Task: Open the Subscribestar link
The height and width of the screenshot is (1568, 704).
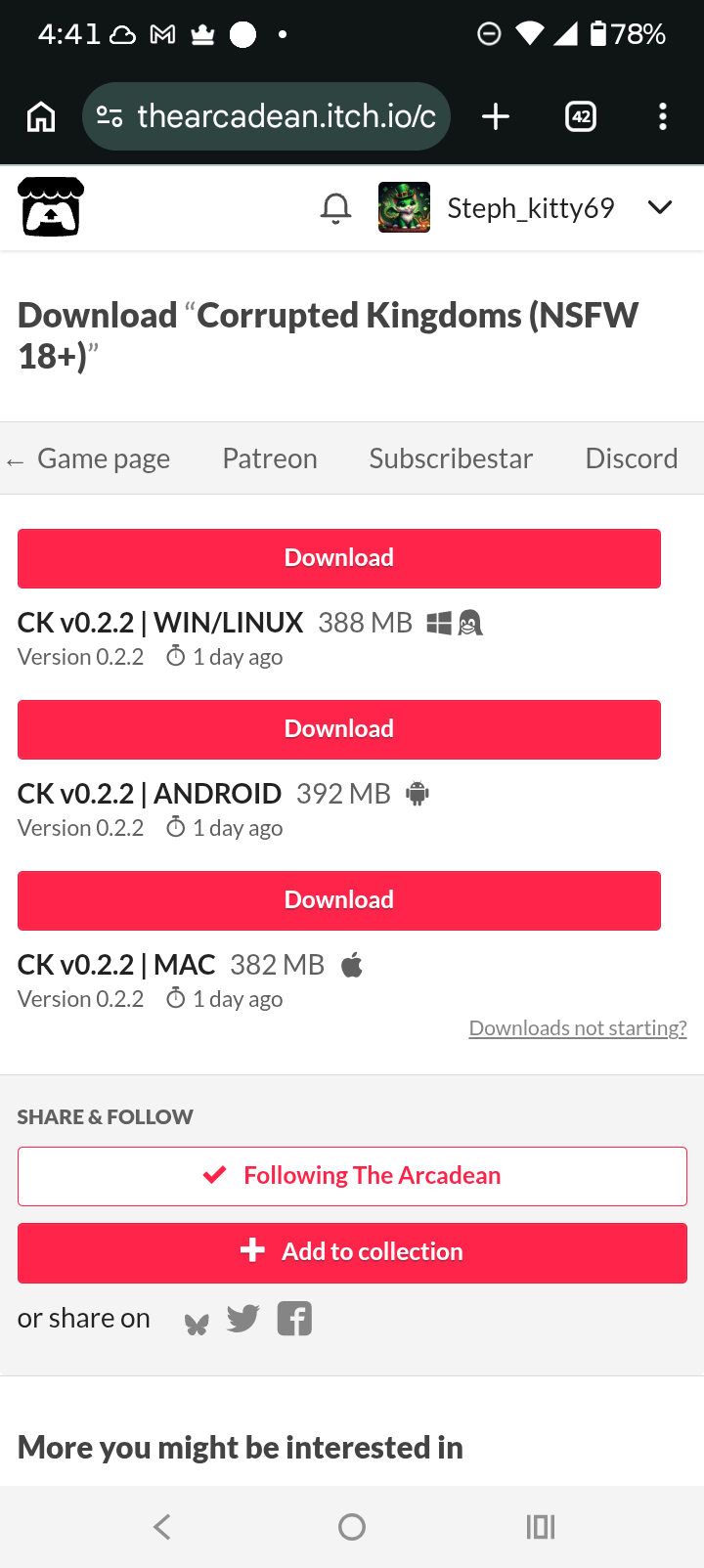Action: click(x=451, y=458)
